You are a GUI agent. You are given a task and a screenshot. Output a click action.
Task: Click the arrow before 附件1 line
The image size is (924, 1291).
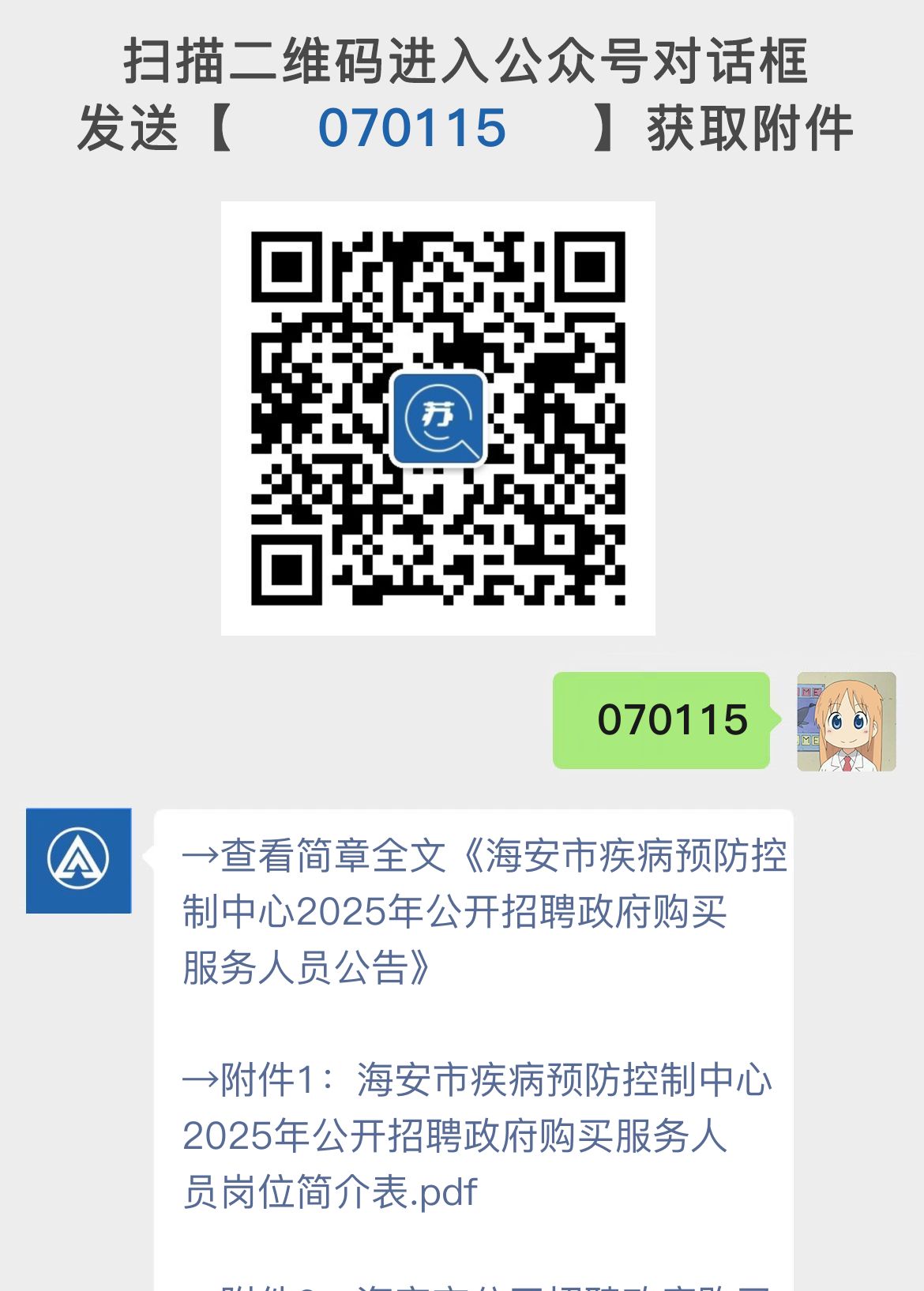[x=200, y=1080]
